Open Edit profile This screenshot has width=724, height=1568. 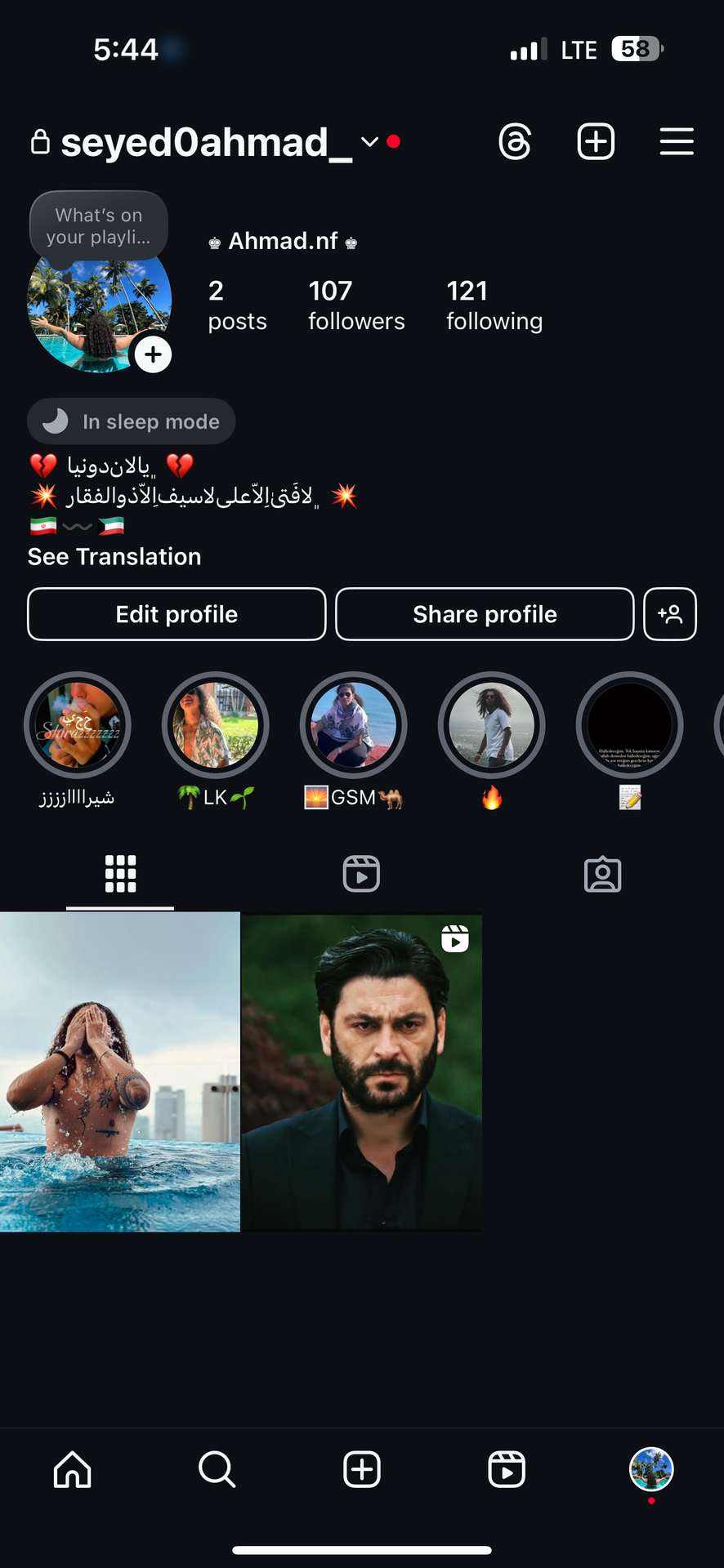[177, 614]
